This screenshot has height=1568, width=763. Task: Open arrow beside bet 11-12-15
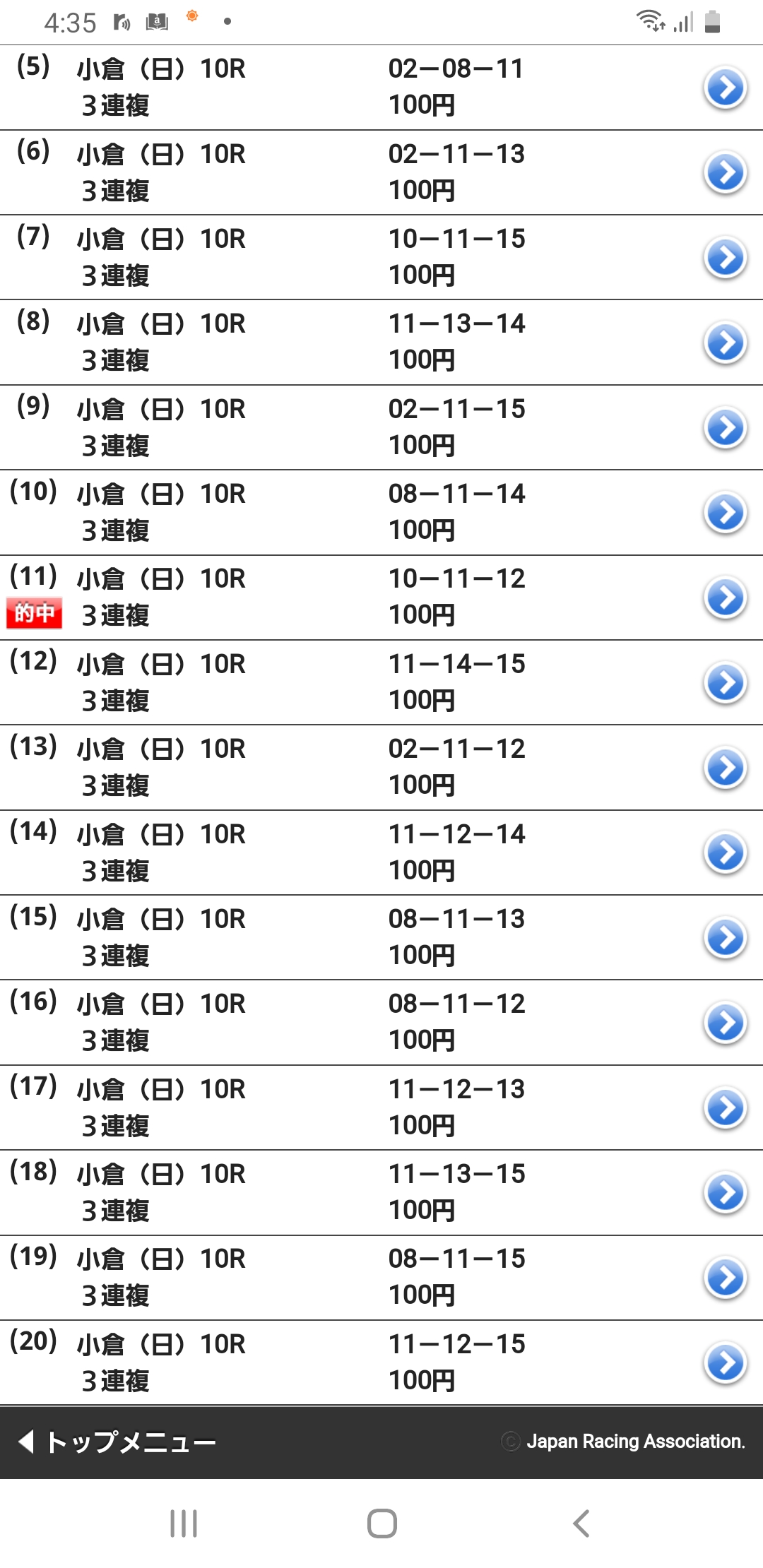[725, 1362]
